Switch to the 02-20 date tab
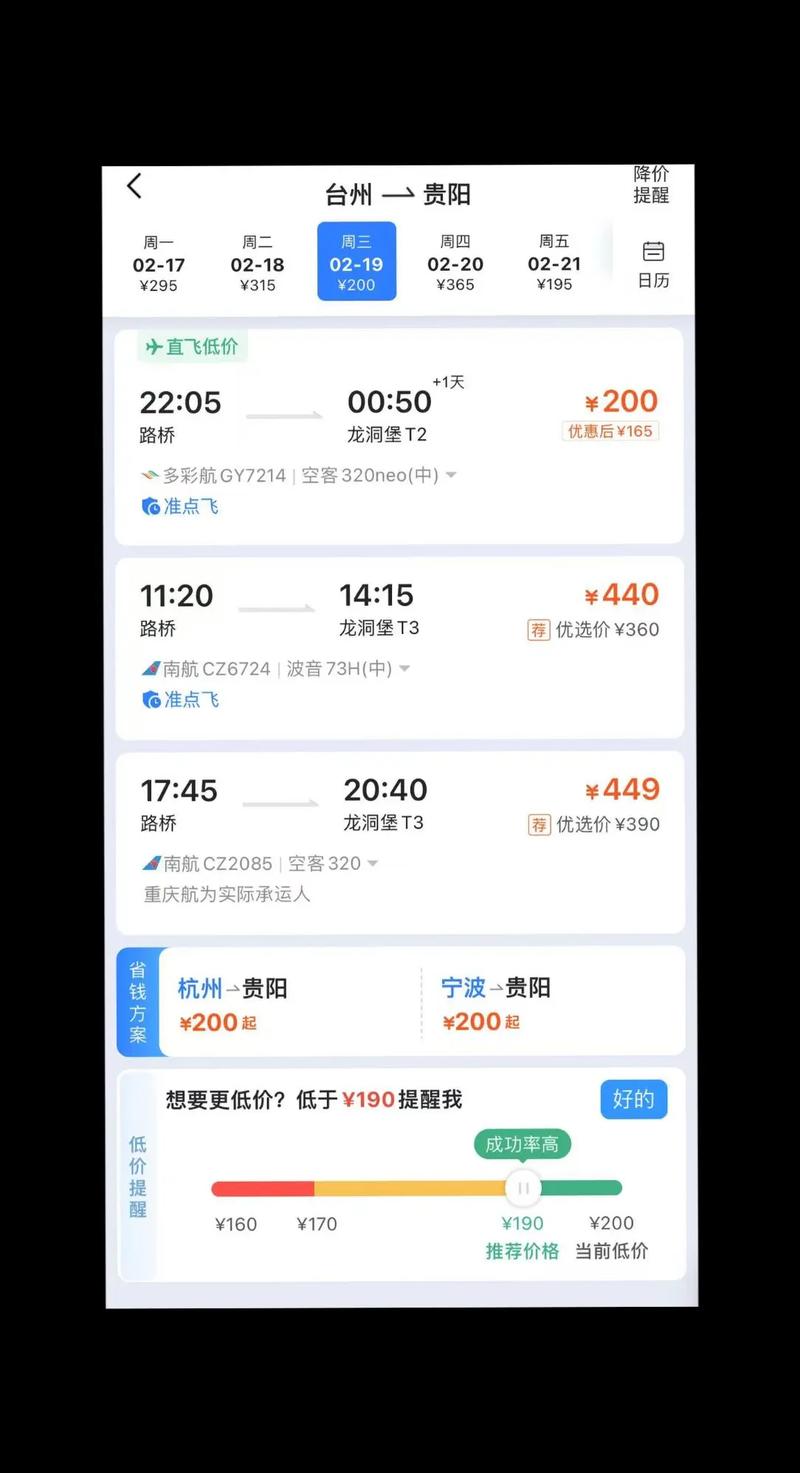 455,261
